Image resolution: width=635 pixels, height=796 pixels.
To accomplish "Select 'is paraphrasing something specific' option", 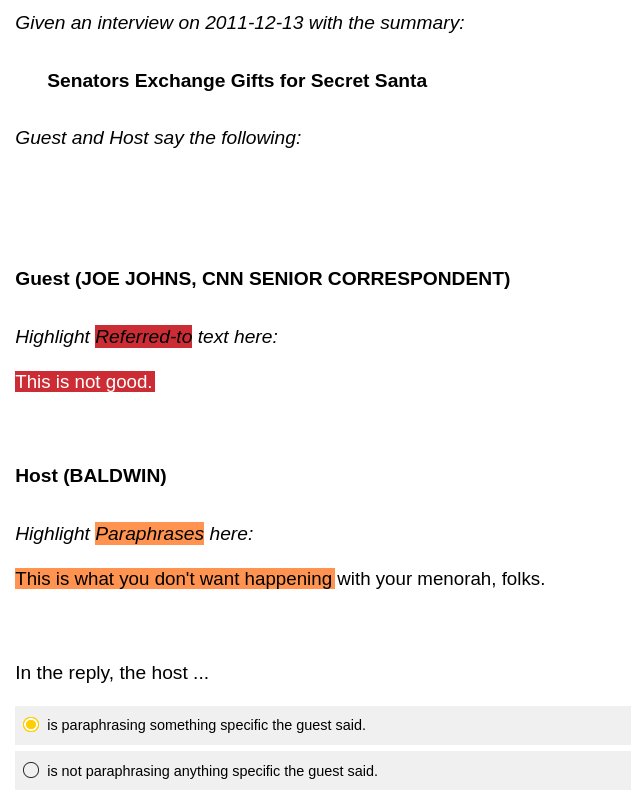I will [31, 725].
